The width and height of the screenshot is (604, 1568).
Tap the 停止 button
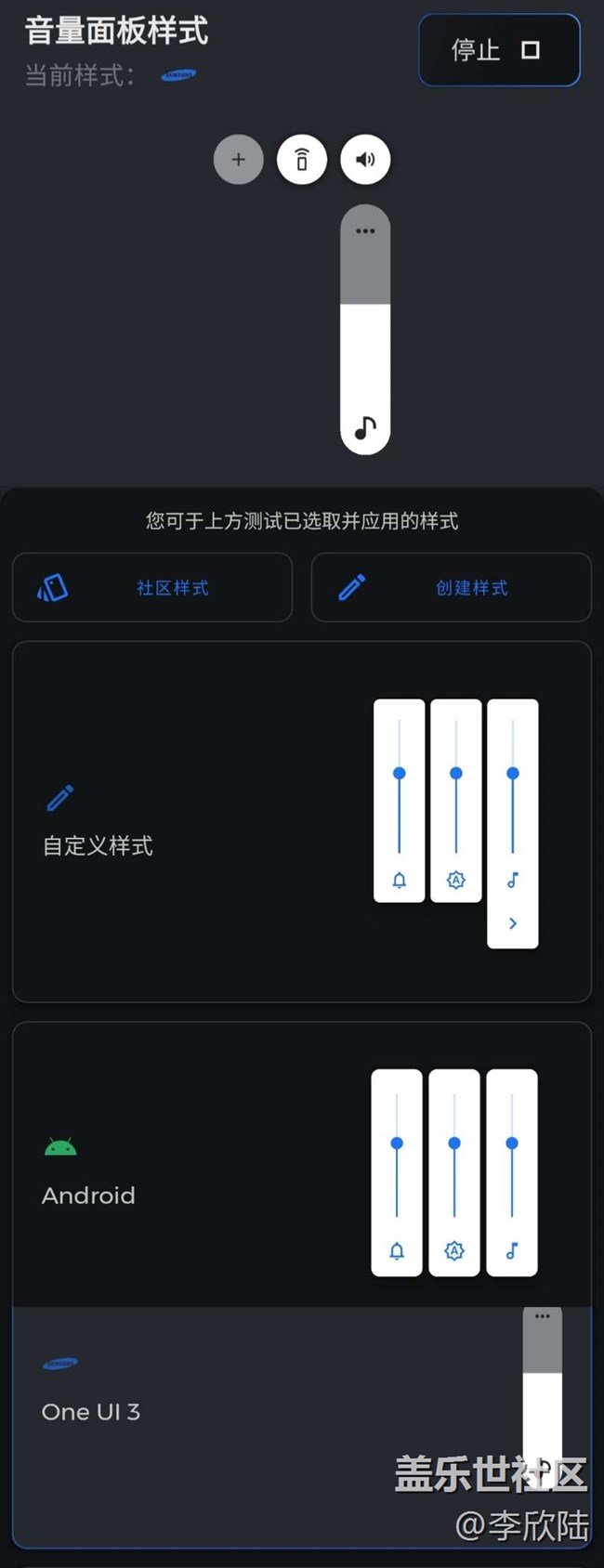(x=499, y=50)
